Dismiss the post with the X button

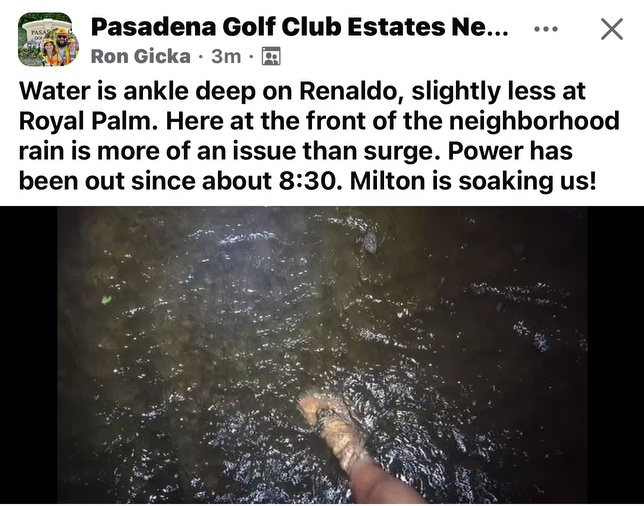click(611, 29)
